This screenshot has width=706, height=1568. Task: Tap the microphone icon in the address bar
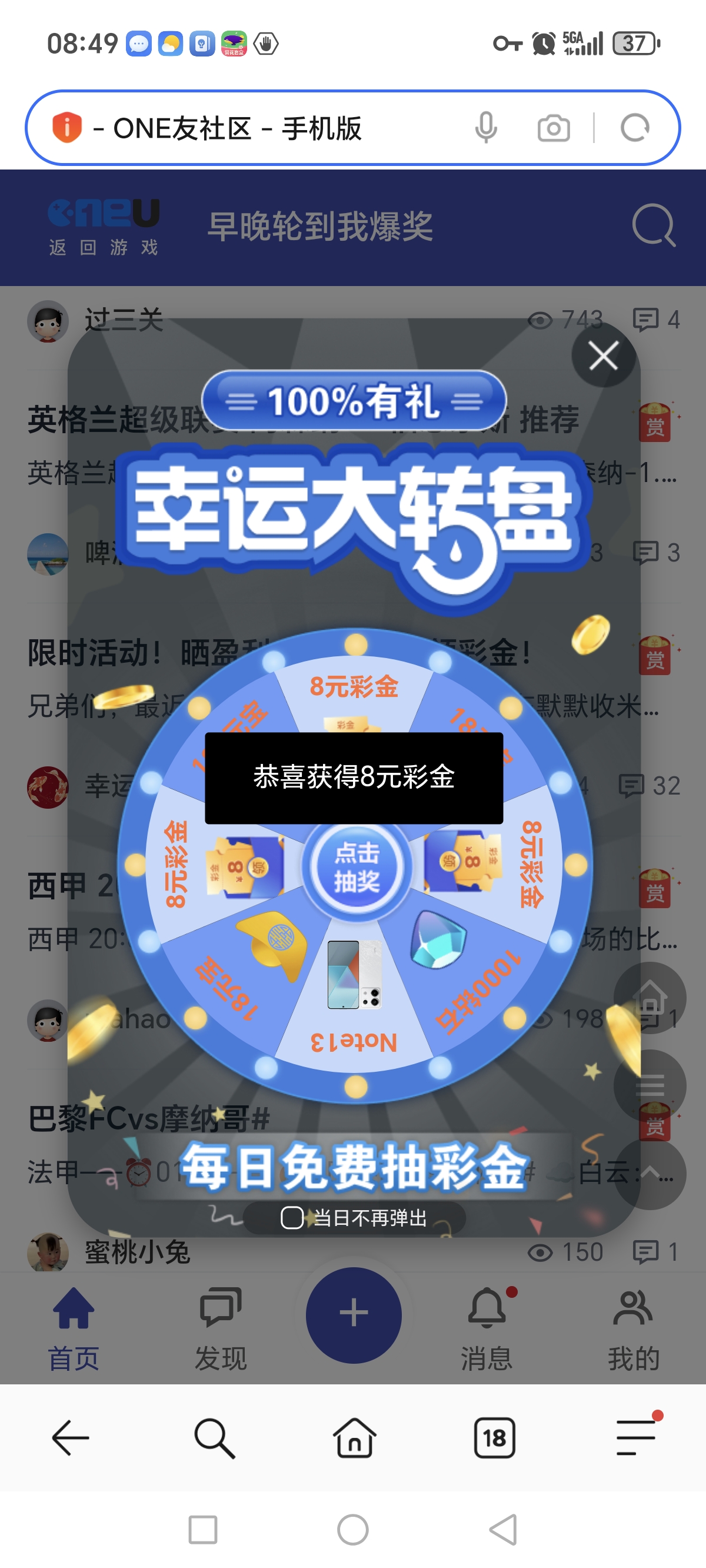[486, 128]
